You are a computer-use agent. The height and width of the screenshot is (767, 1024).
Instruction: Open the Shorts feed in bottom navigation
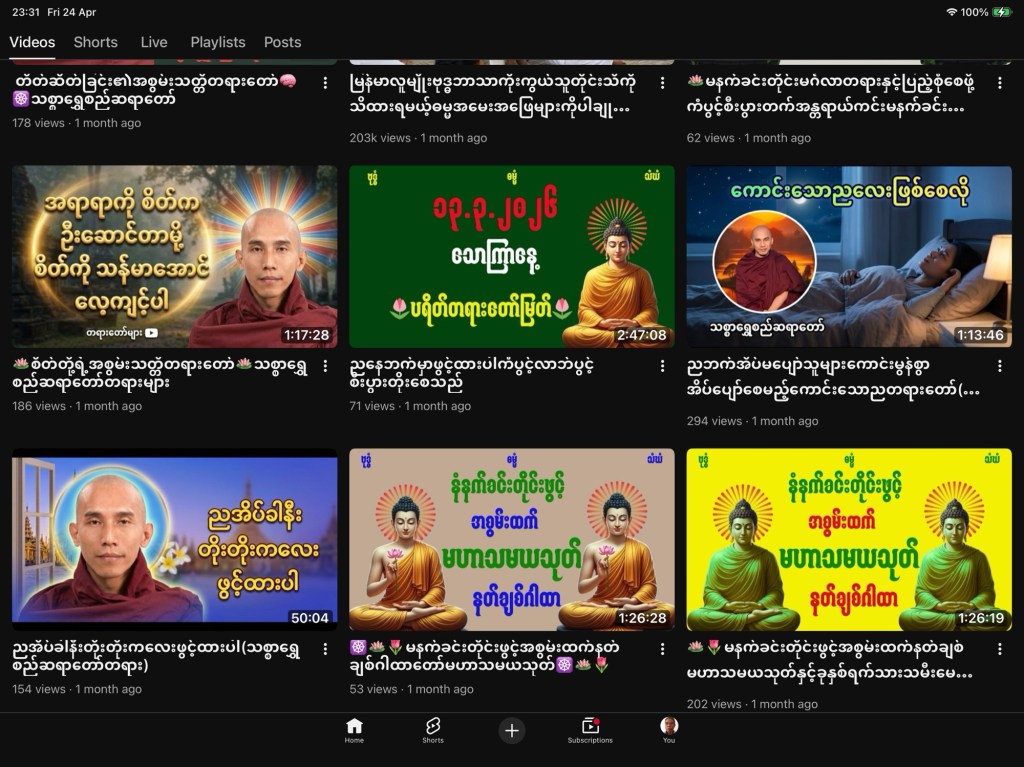[433, 731]
